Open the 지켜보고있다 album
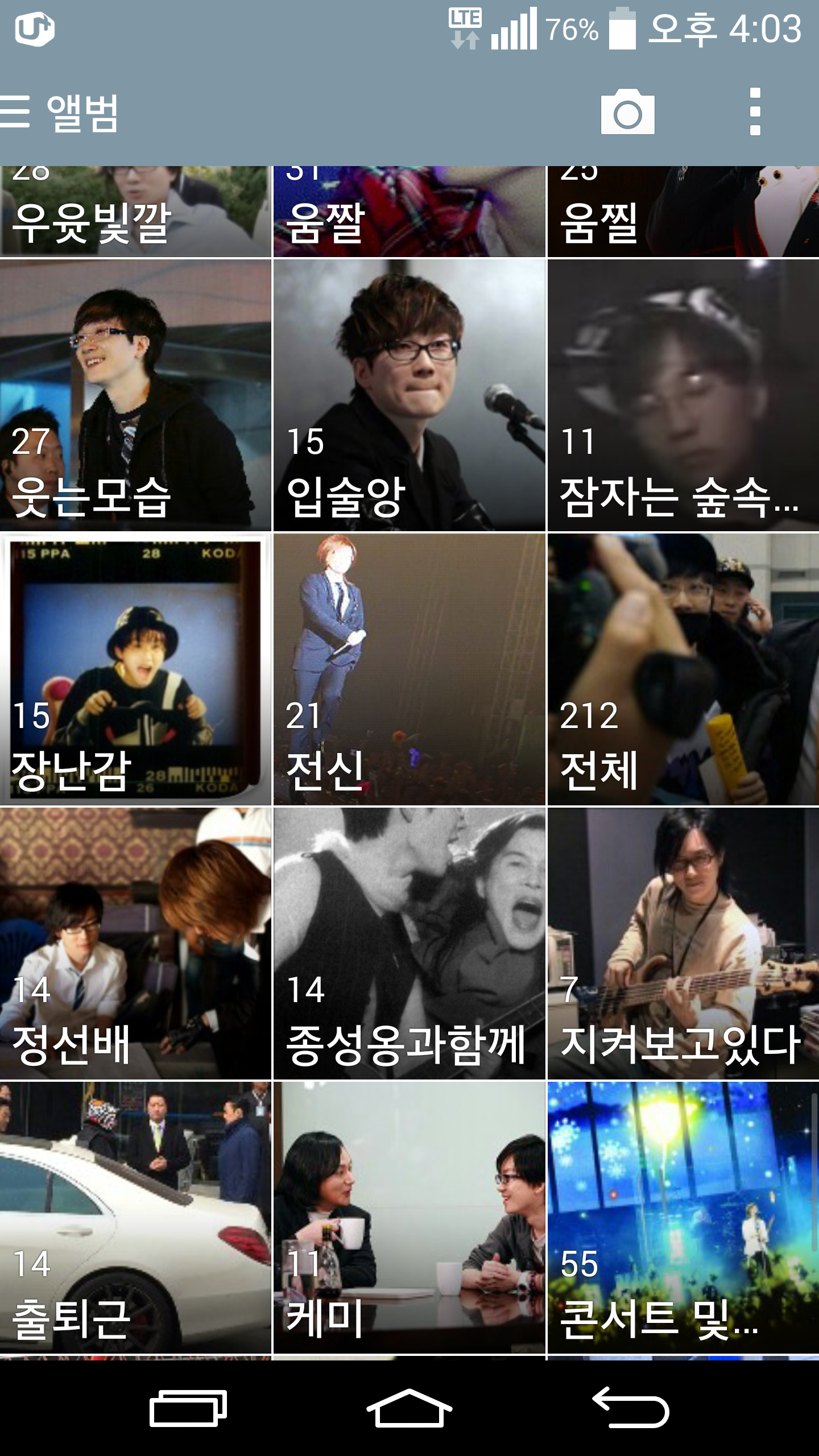 [x=683, y=944]
